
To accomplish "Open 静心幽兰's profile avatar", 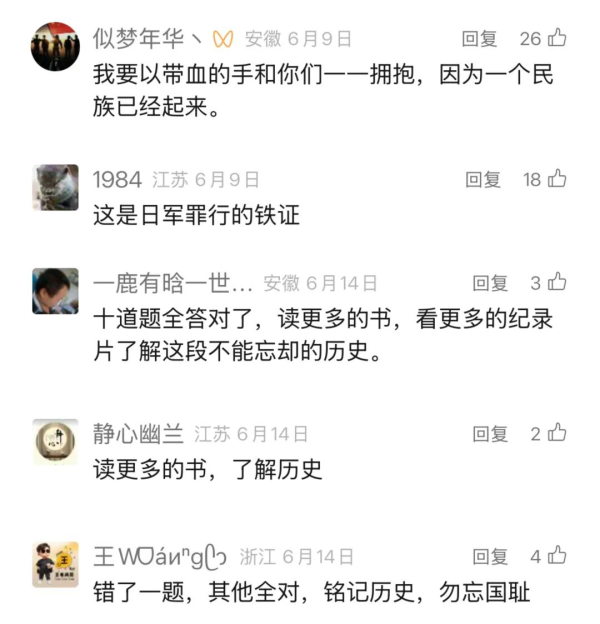I will 55,441.
